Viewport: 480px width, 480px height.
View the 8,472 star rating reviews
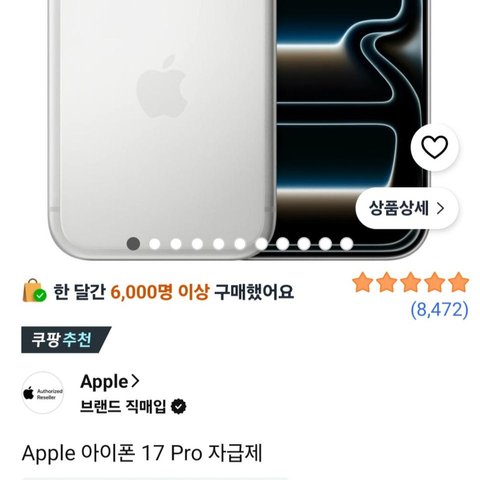[x=411, y=296]
